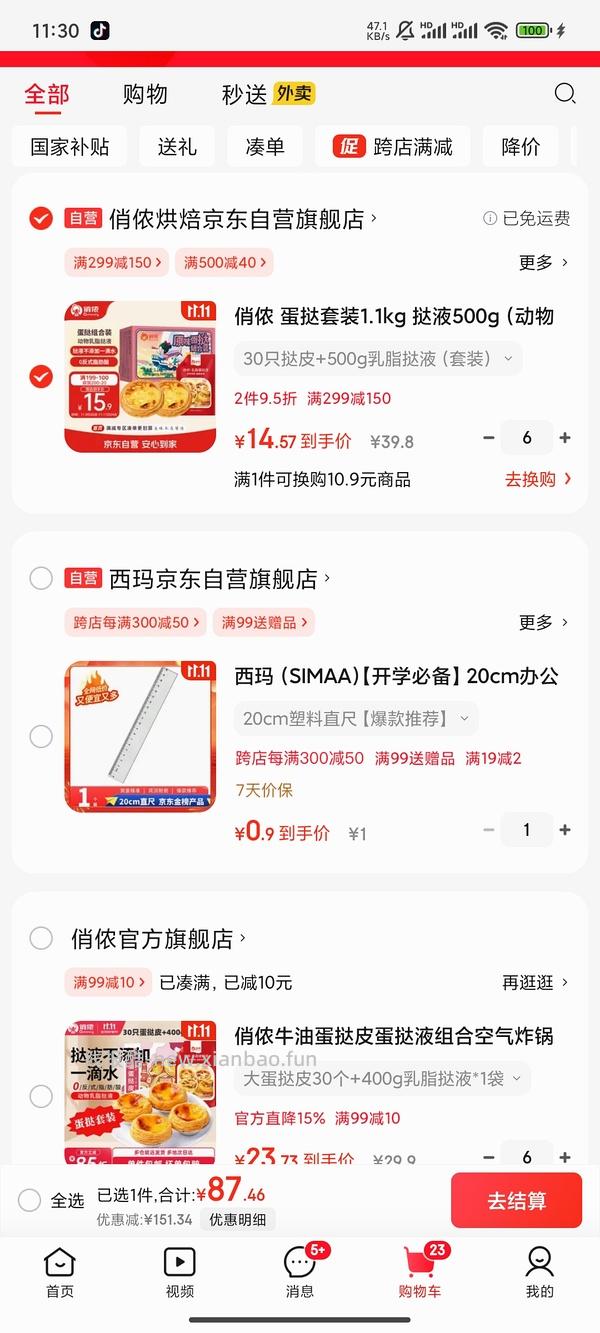Open 去换购 offer link
This screenshot has height=1333, width=600.
pos(538,479)
